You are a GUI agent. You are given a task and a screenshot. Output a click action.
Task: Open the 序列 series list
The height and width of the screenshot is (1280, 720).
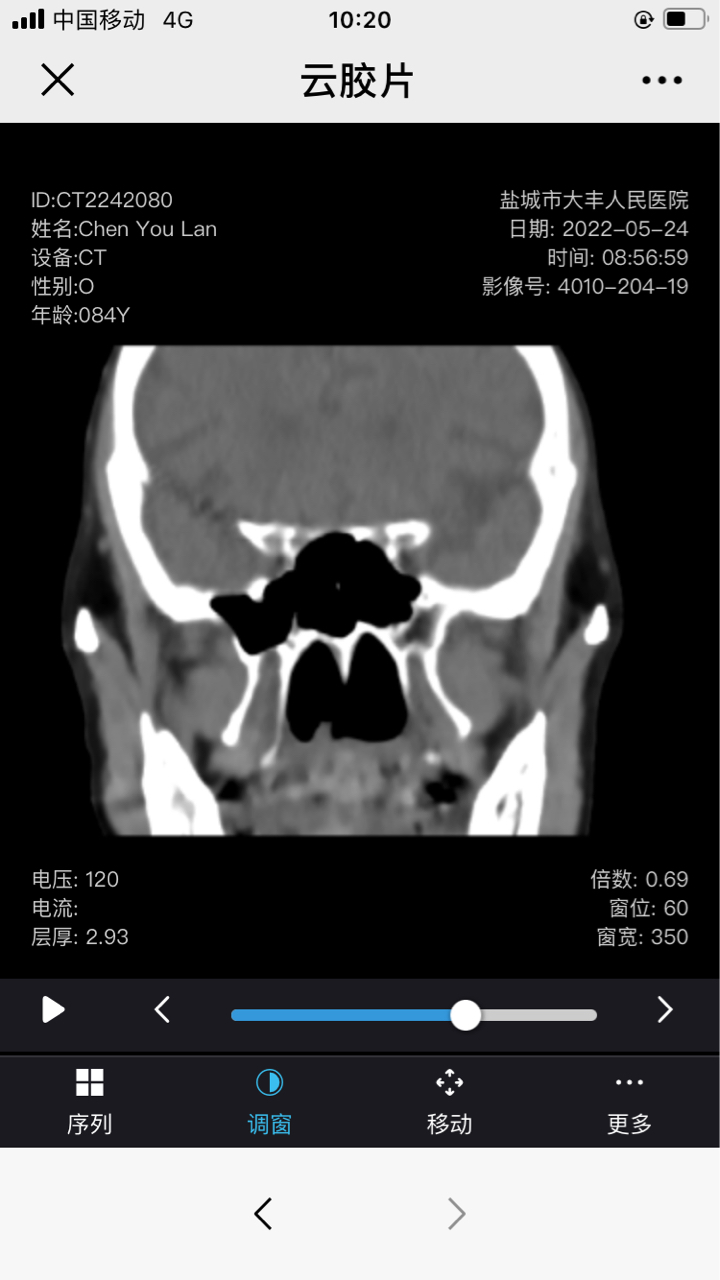[90, 1102]
